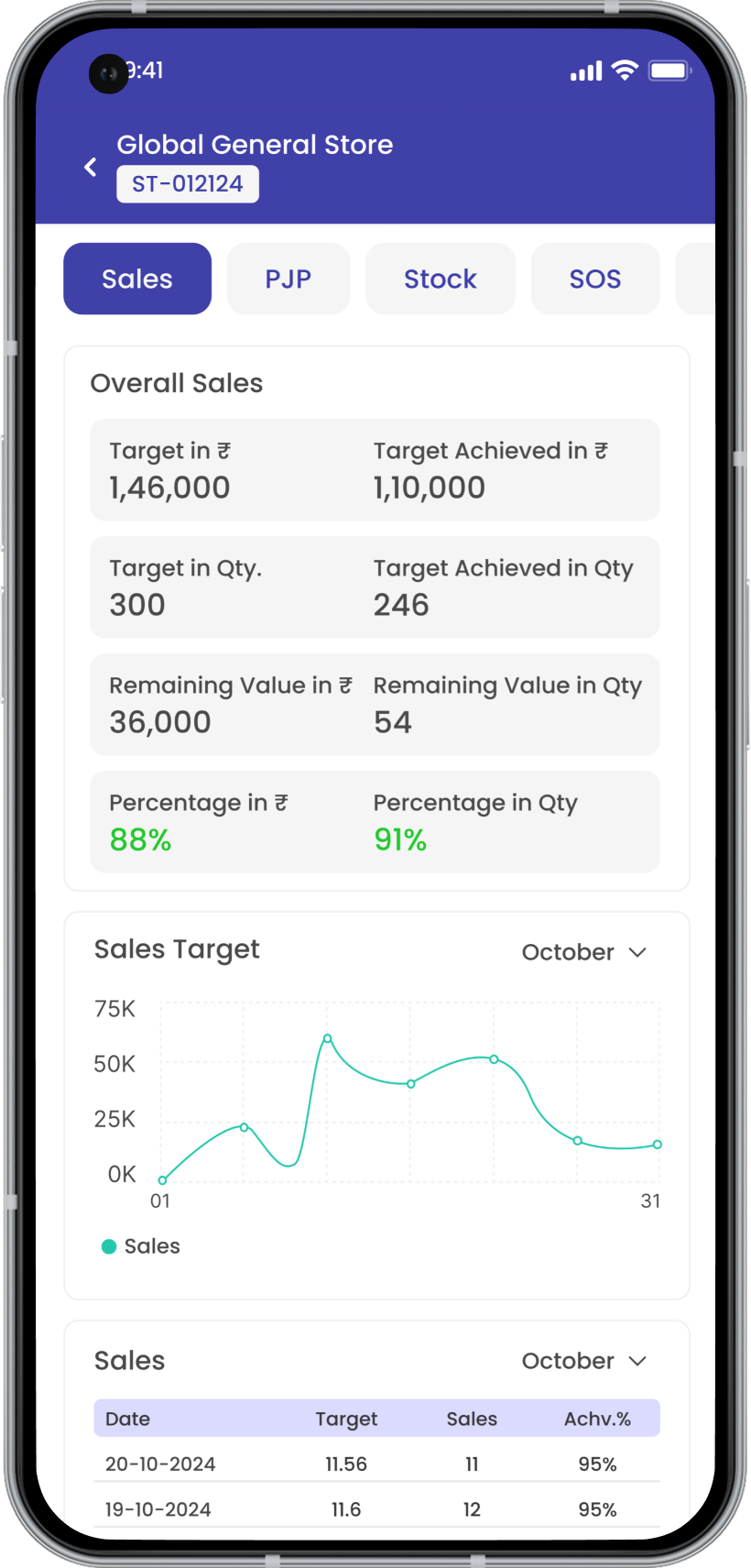This screenshot has height=1568, width=751.
Task: Open the Stock tab
Action: (440, 279)
